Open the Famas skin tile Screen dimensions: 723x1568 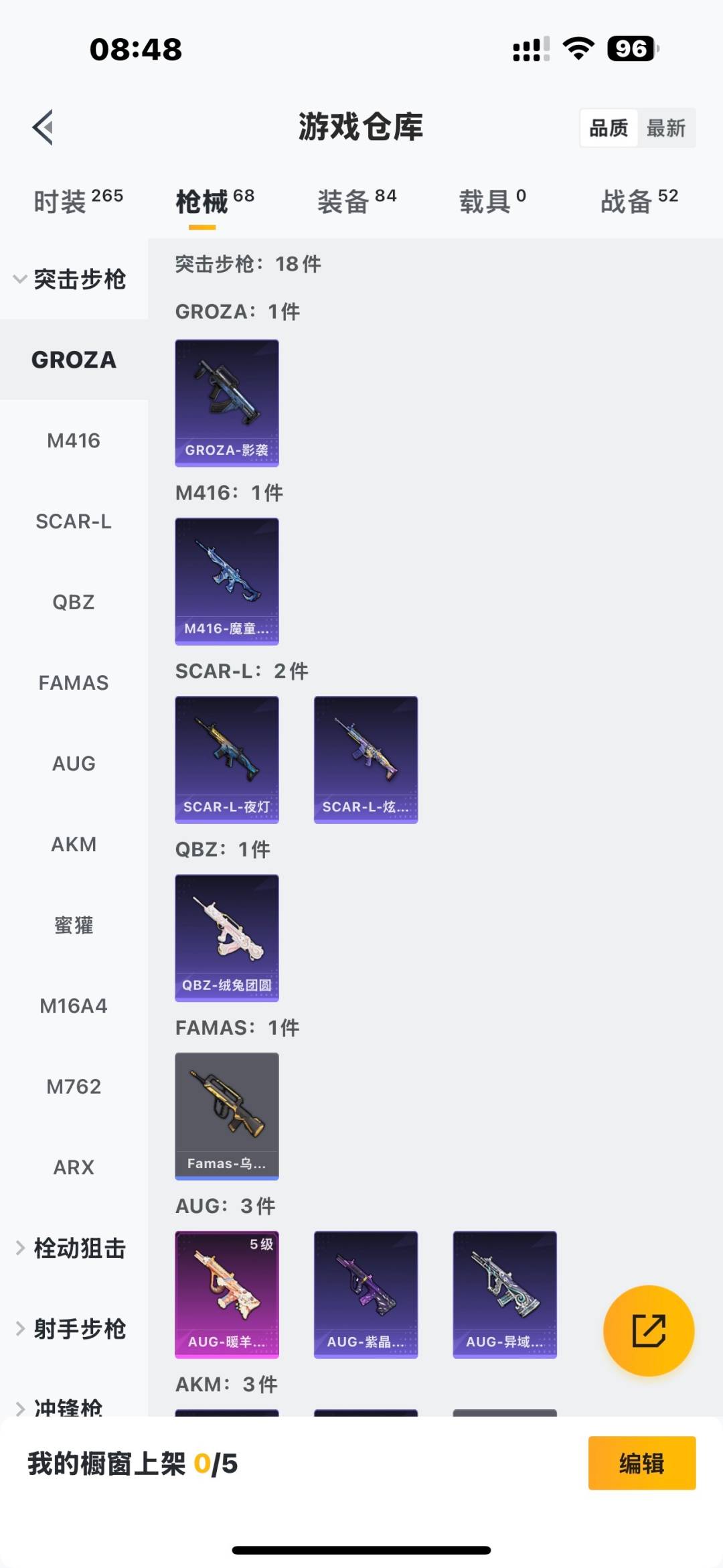click(227, 1116)
